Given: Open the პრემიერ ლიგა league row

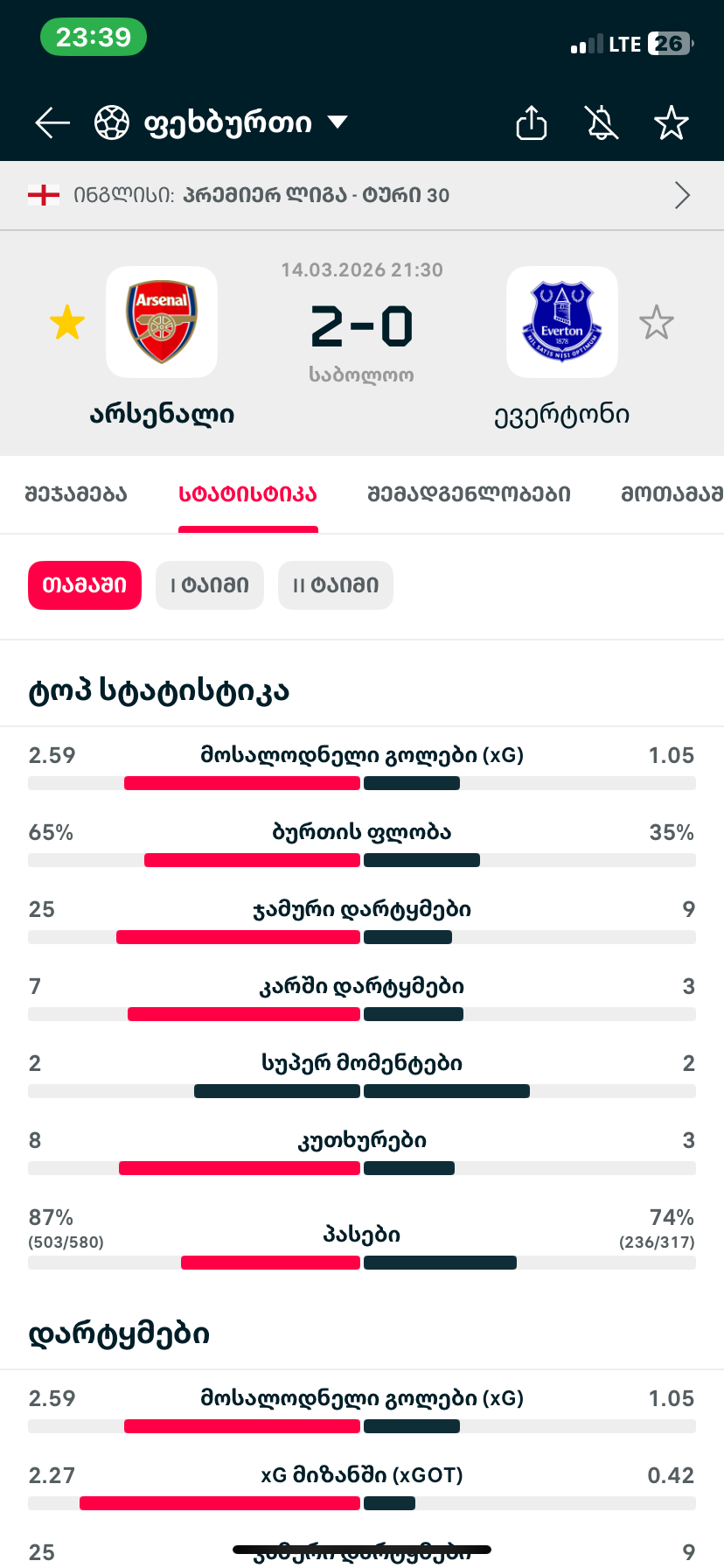Looking at the screenshot, I should coord(362,195).
